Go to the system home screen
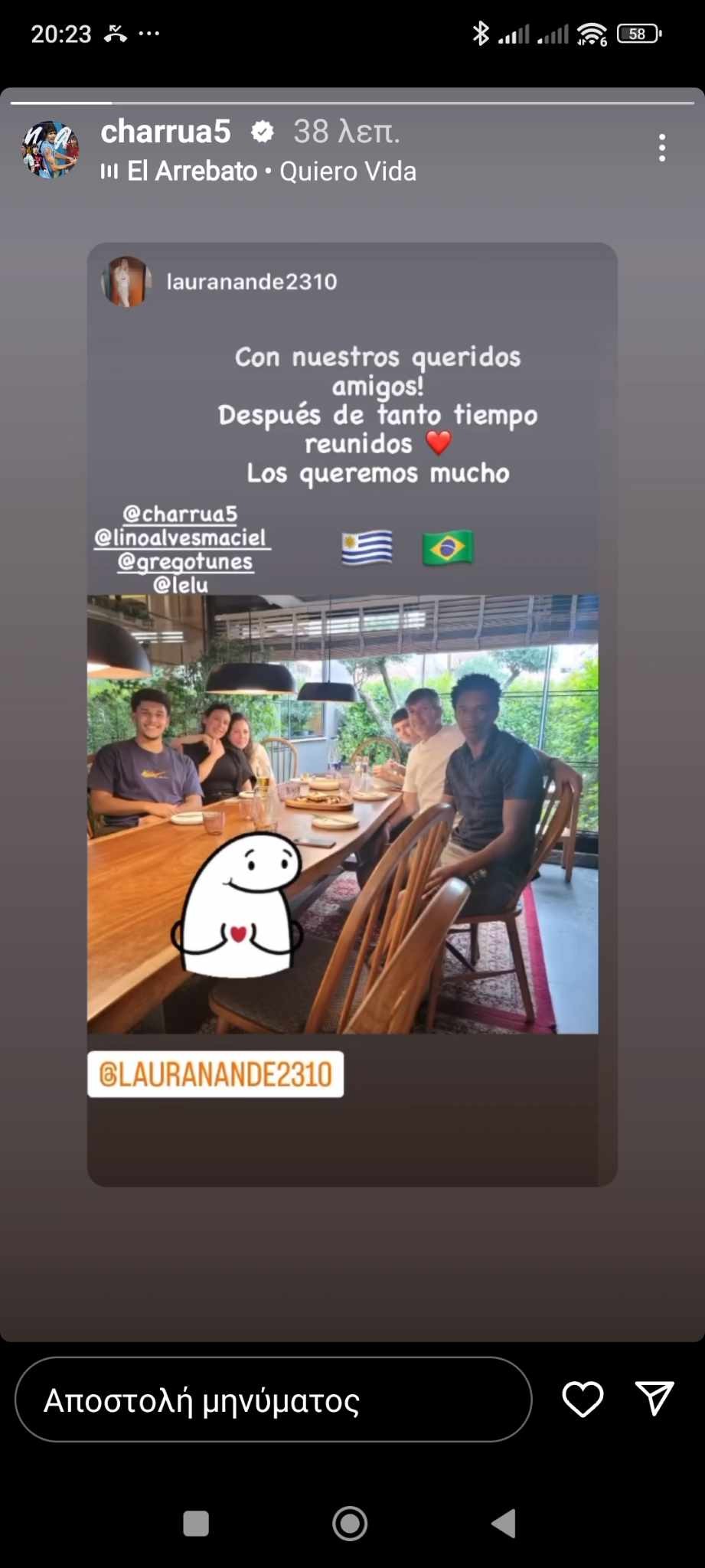The image size is (705, 1568). [x=350, y=1524]
